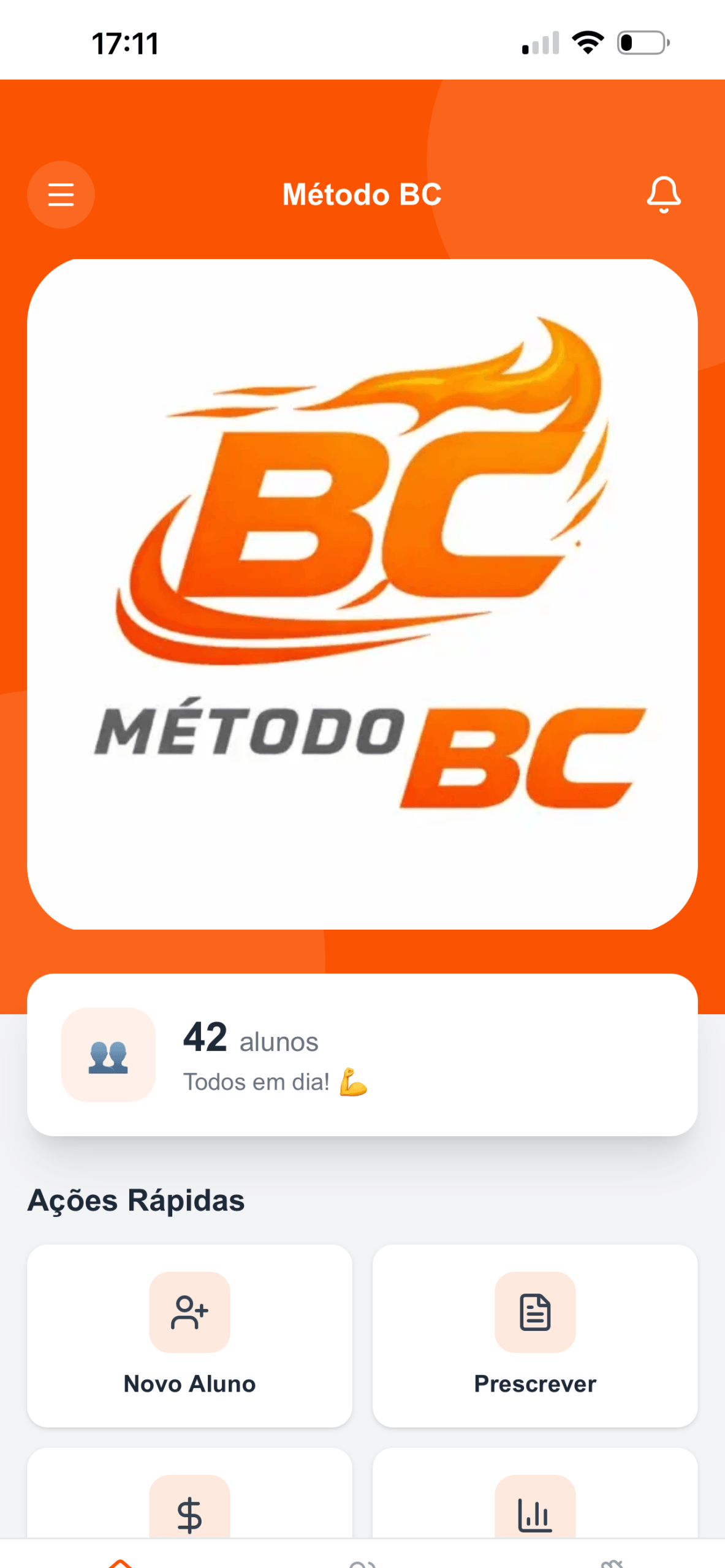
Task: Tap the 42 alunos summary card
Action: [x=362, y=1058]
